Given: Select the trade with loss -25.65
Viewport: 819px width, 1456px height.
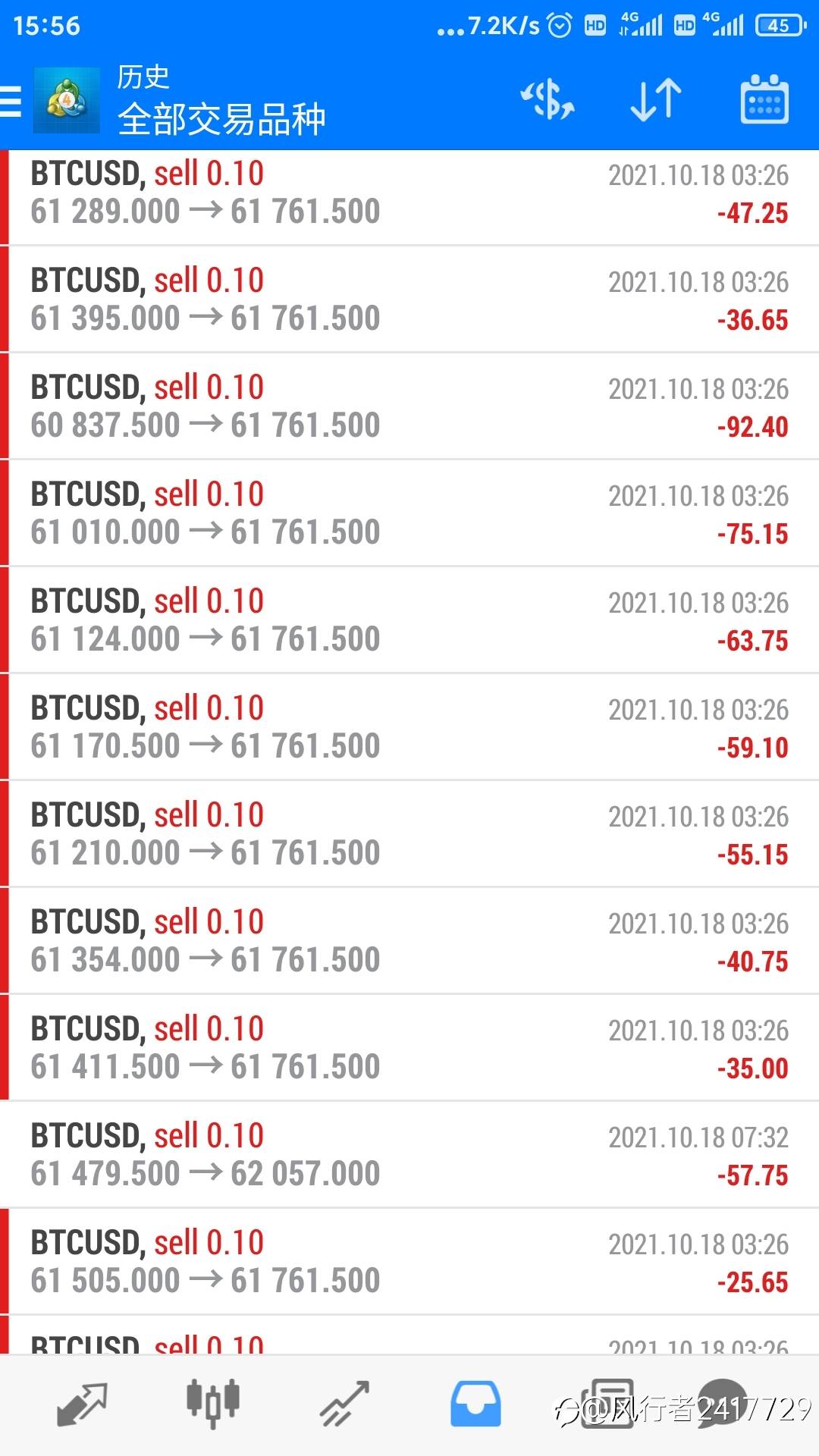Looking at the screenshot, I should (409, 1263).
